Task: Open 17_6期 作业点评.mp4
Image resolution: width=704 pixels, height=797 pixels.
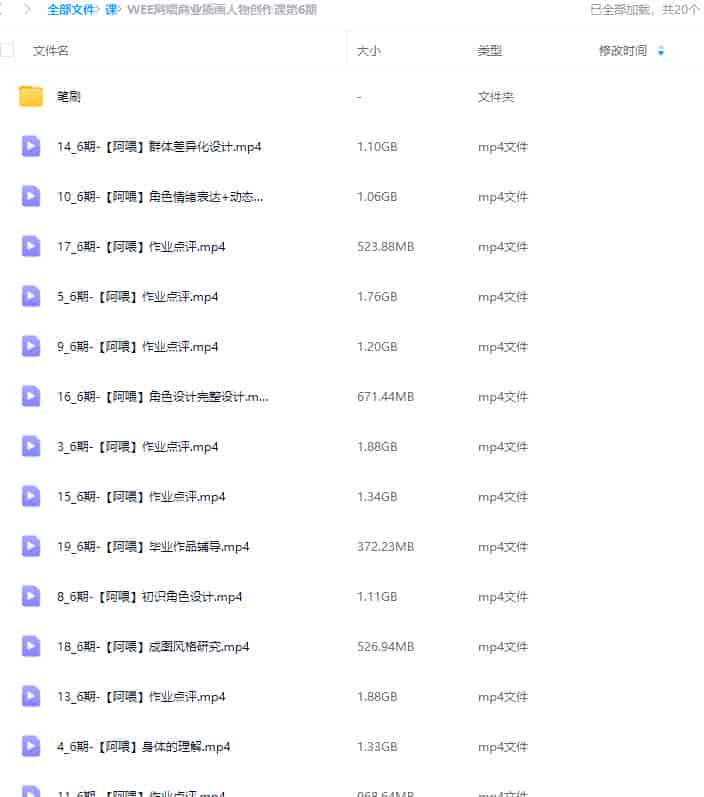Action: point(141,247)
